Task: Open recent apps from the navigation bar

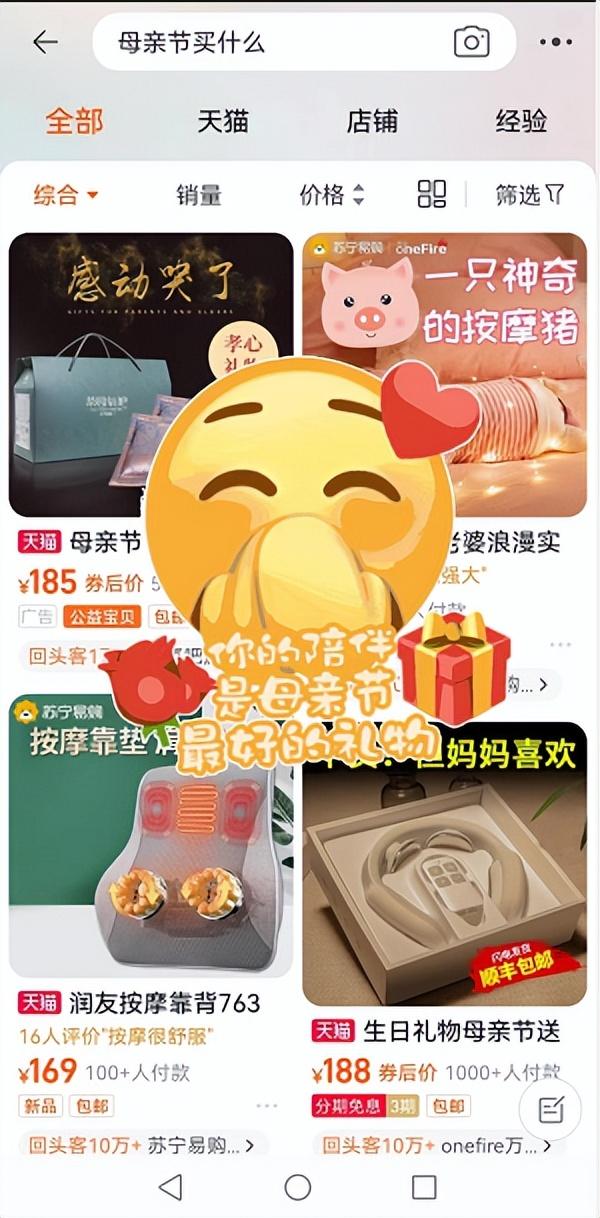Action: click(x=424, y=1187)
